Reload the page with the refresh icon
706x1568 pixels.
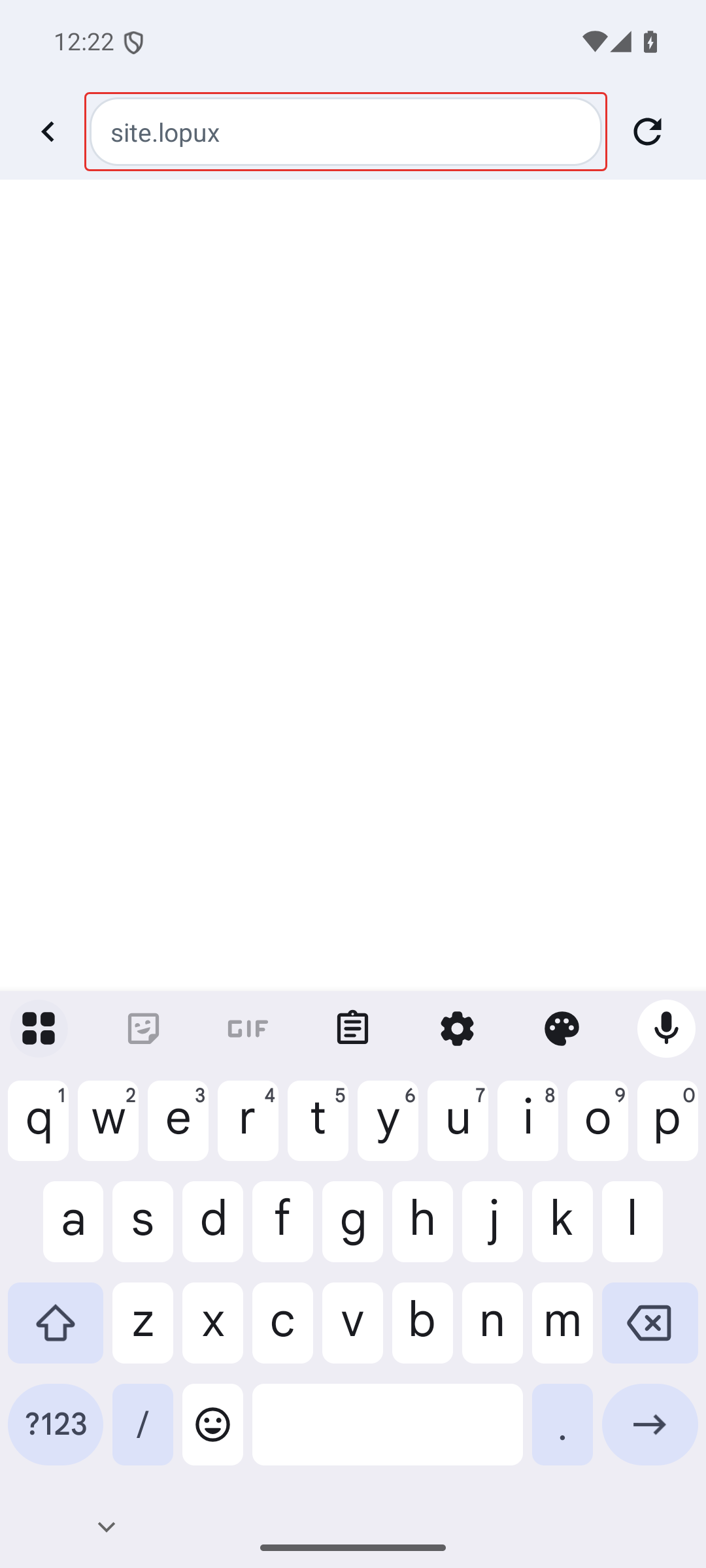pos(647,132)
